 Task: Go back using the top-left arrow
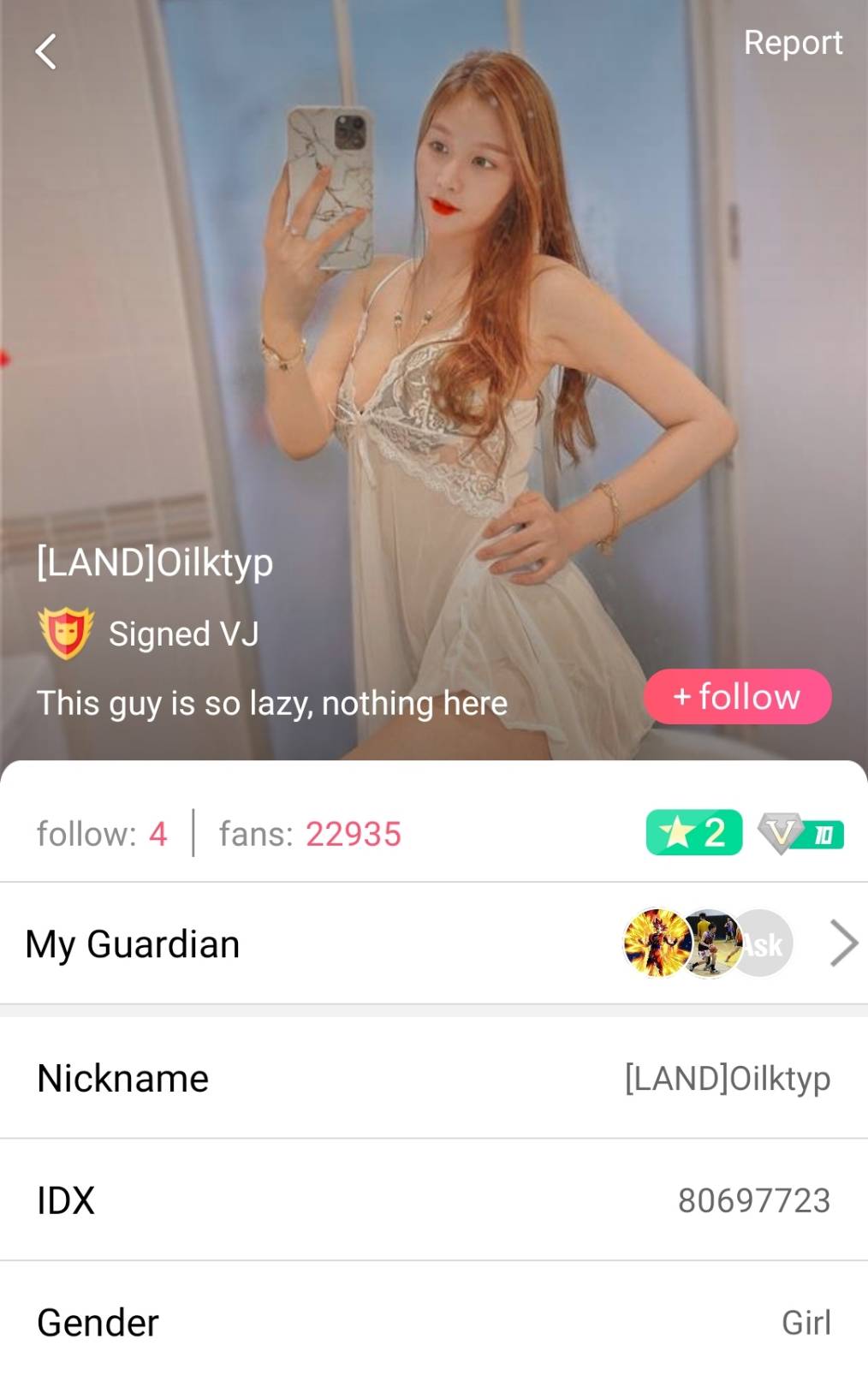[x=45, y=51]
